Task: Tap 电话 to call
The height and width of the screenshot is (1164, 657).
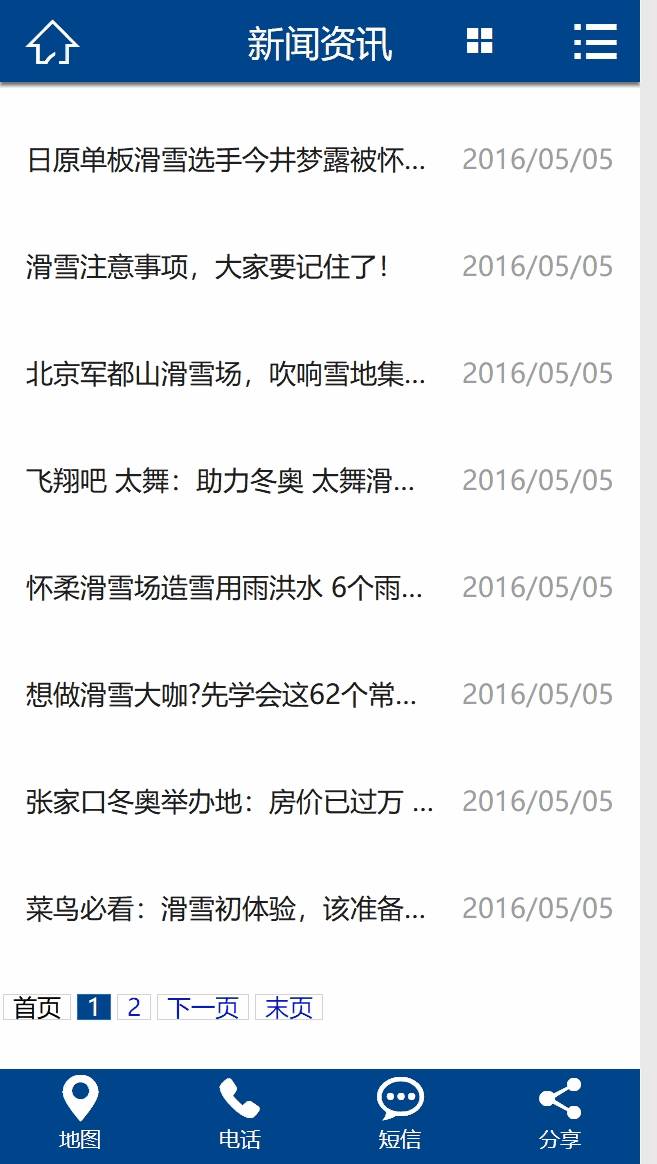Action: 240,1114
